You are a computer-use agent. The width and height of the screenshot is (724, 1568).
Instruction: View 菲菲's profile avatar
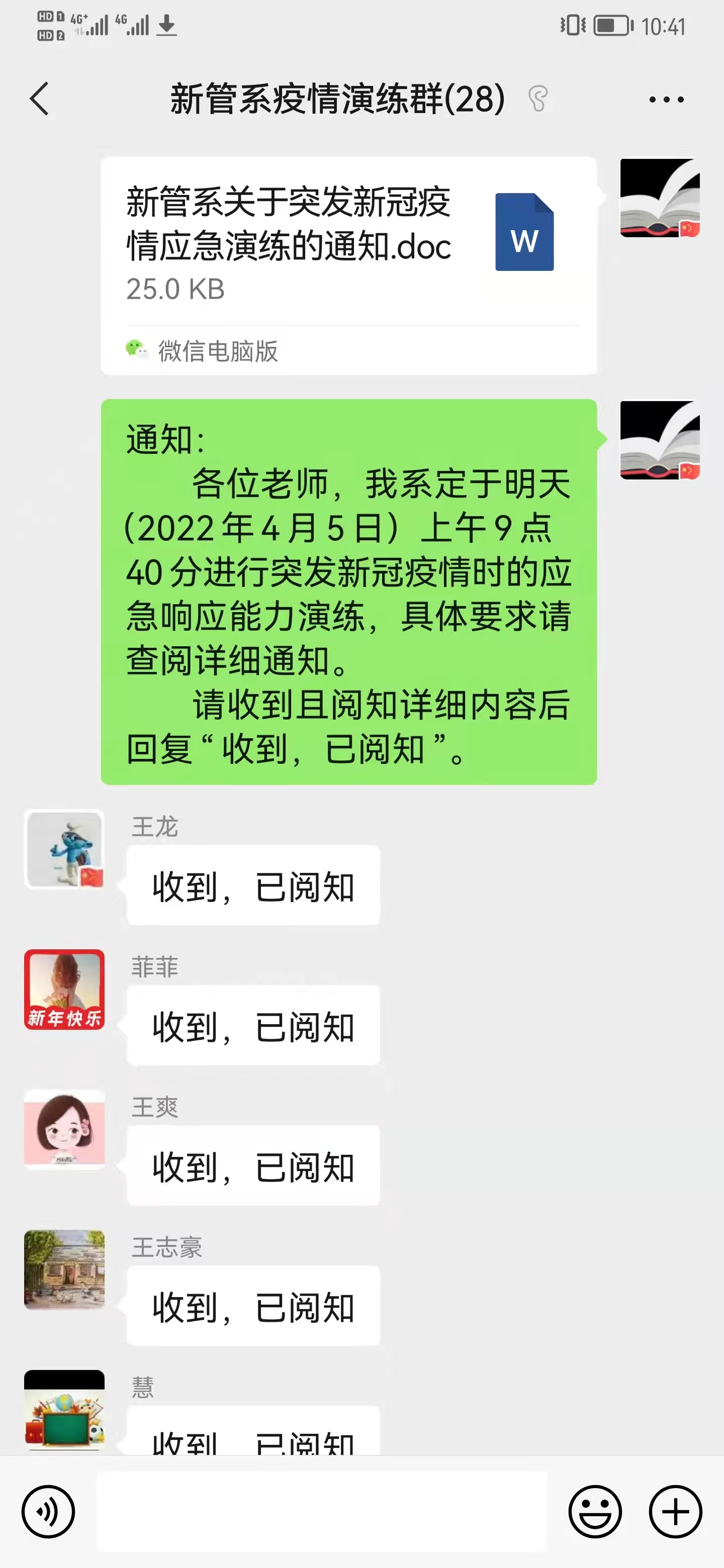point(64,990)
